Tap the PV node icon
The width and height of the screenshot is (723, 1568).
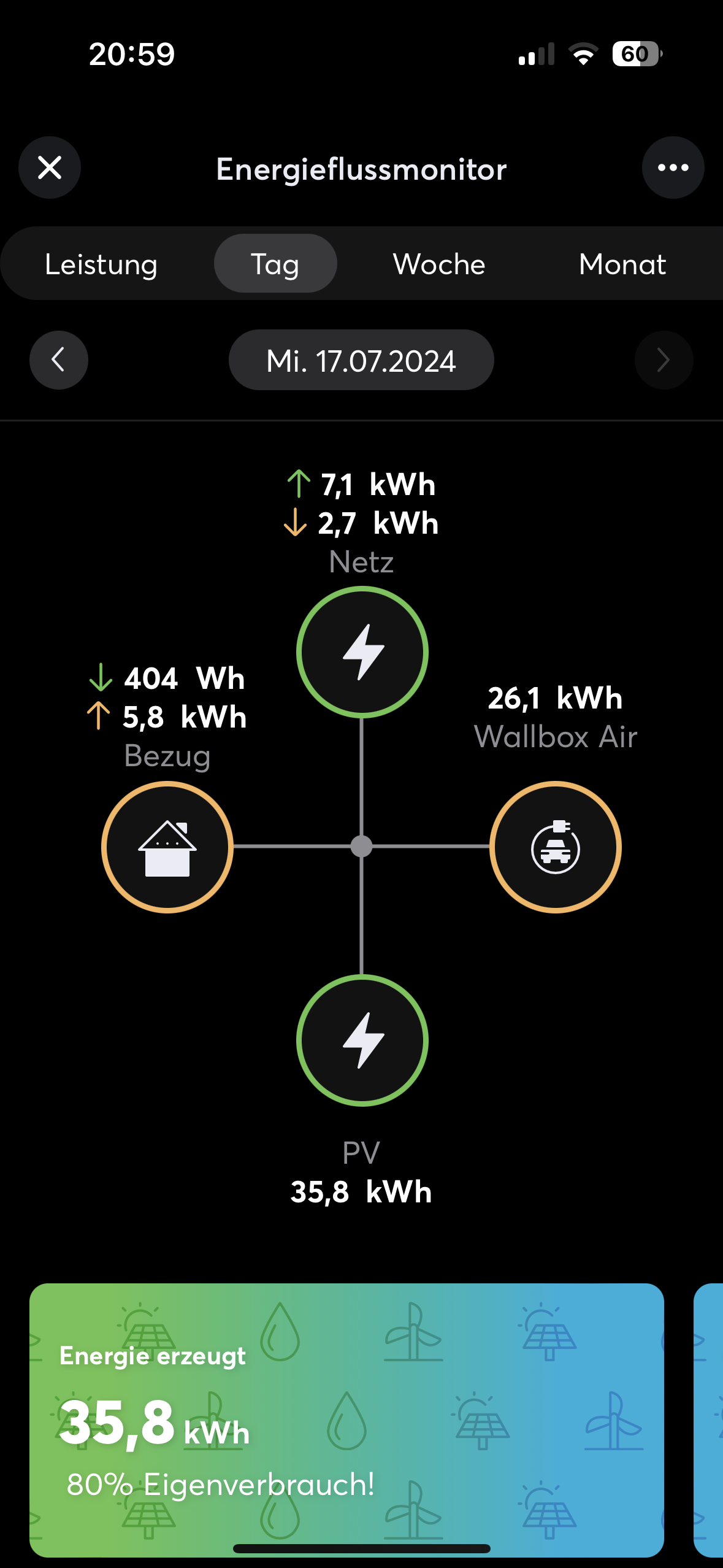click(x=362, y=1040)
